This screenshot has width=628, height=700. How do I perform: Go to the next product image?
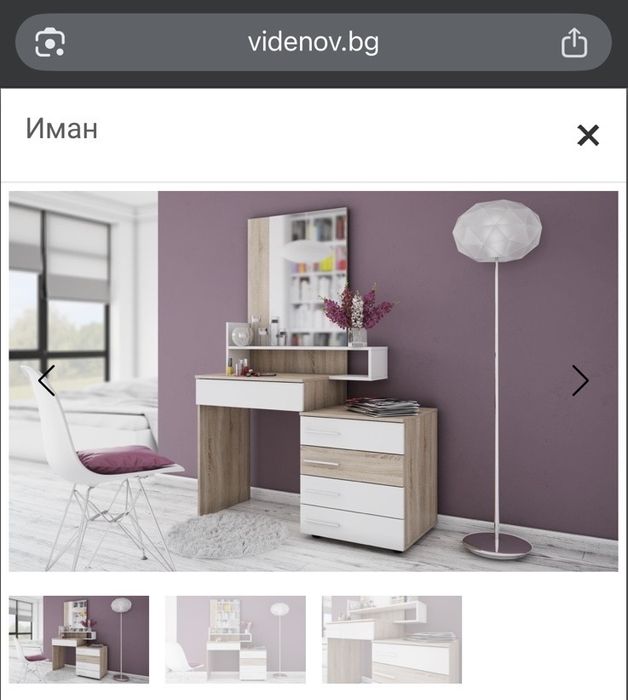(580, 380)
